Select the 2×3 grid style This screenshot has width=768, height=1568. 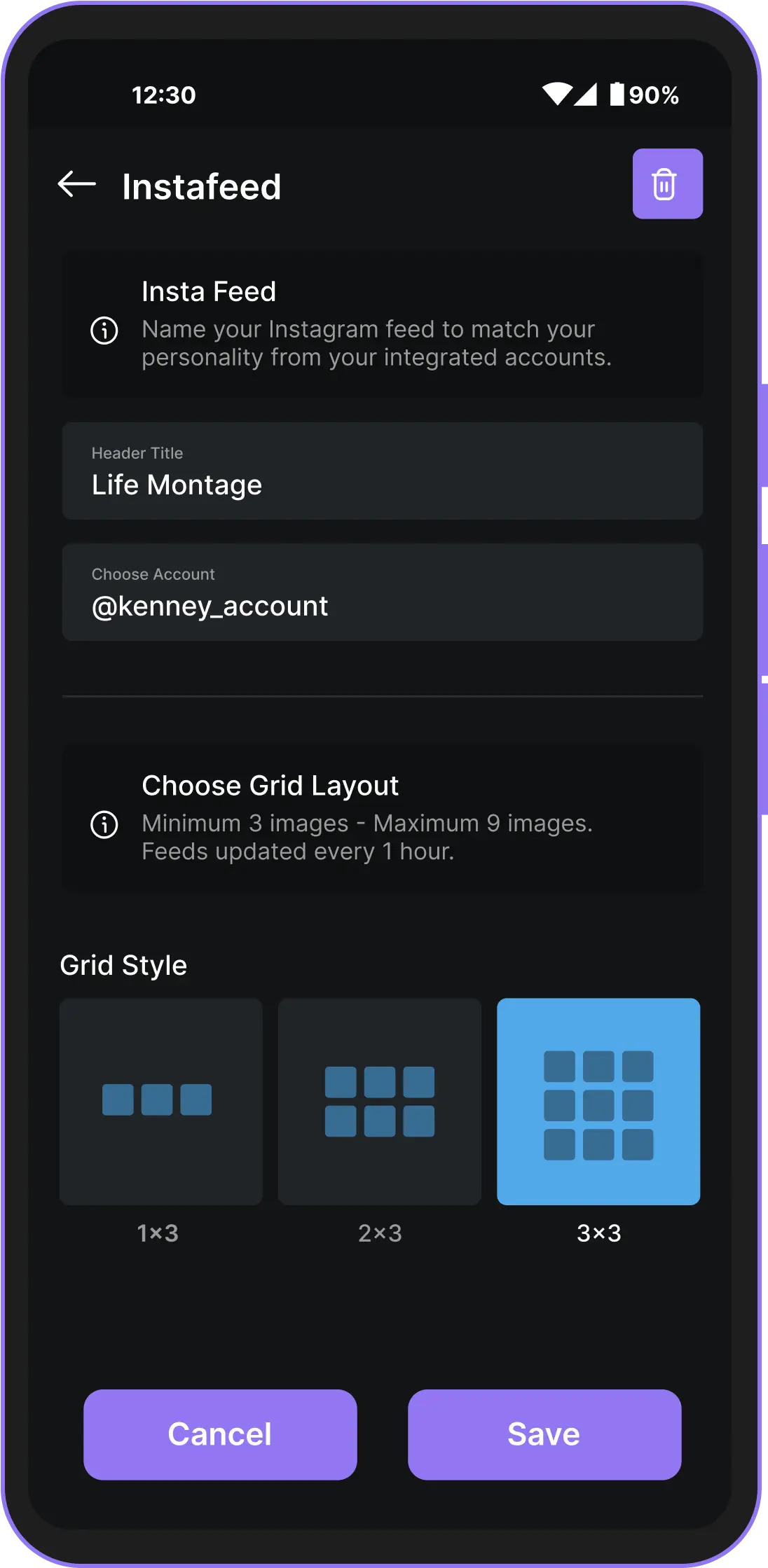[380, 1101]
